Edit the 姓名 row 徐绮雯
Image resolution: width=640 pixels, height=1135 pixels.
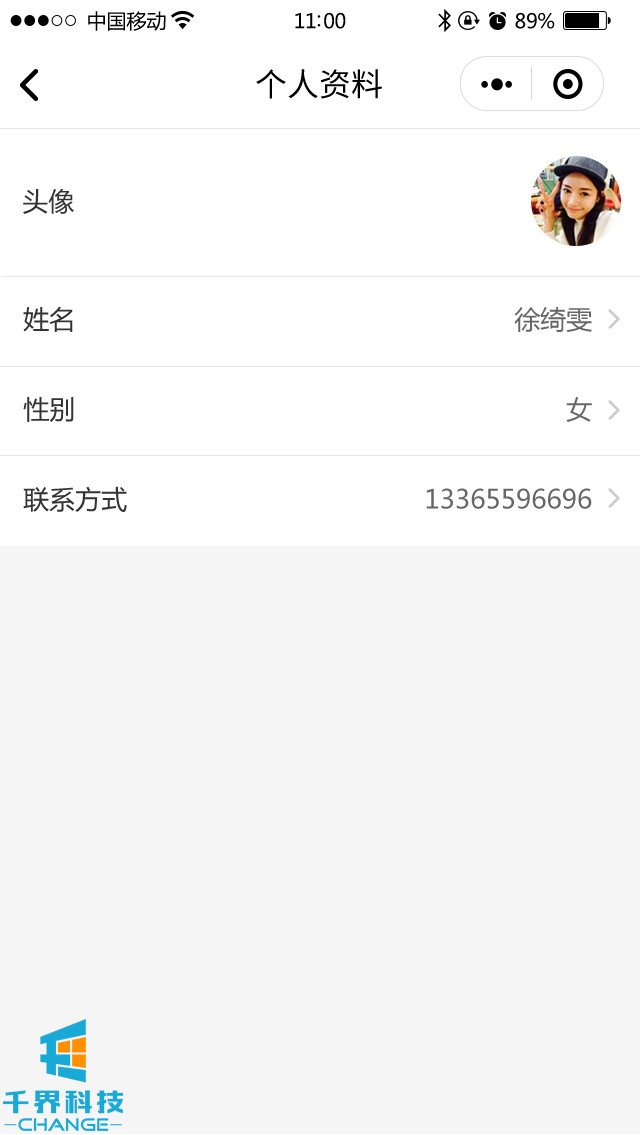coord(320,321)
